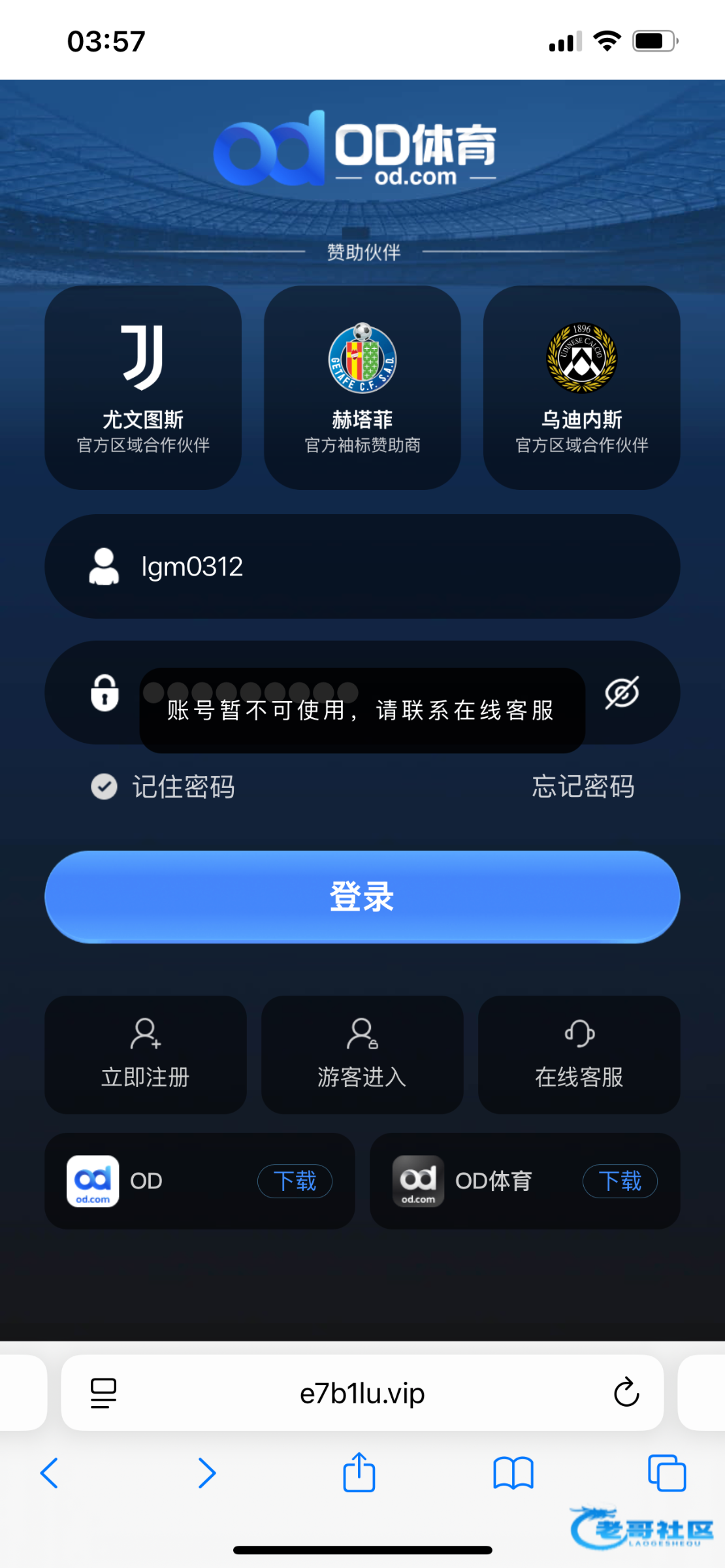The image size is (725, 1568).
Task: Download the OD体育 app
Action: pyautogui.click(x=619, y=1181)
